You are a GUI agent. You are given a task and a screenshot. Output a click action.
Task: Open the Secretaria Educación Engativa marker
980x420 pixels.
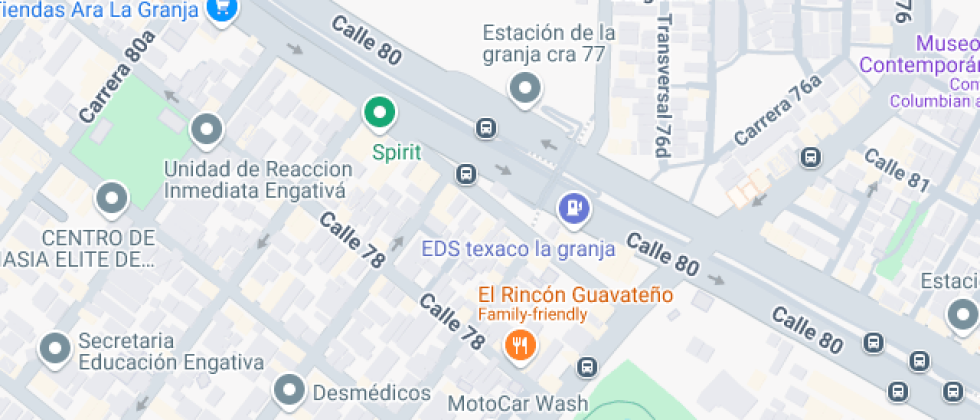click(53, 348)
